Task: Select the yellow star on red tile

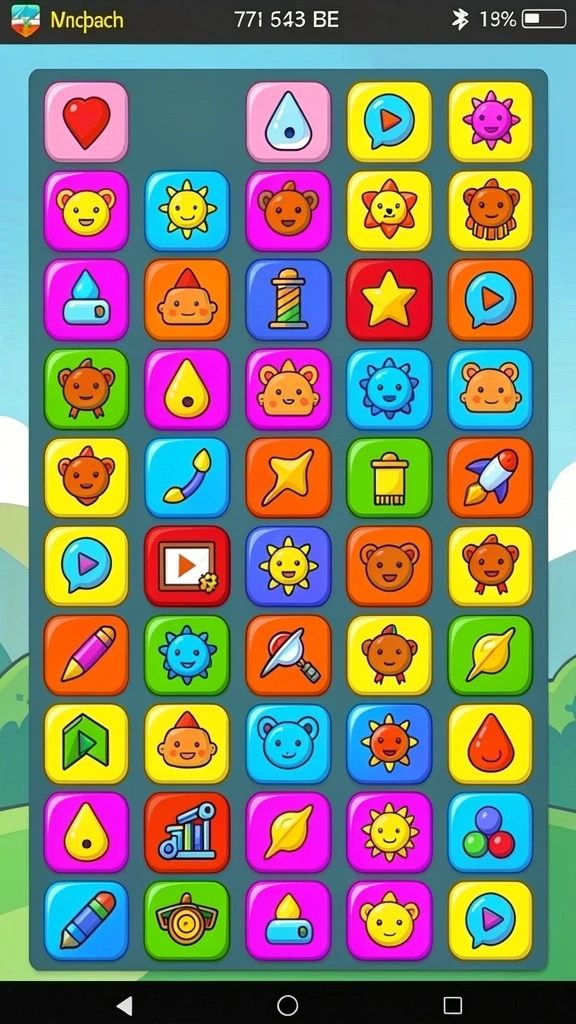Action: (389, 299)
